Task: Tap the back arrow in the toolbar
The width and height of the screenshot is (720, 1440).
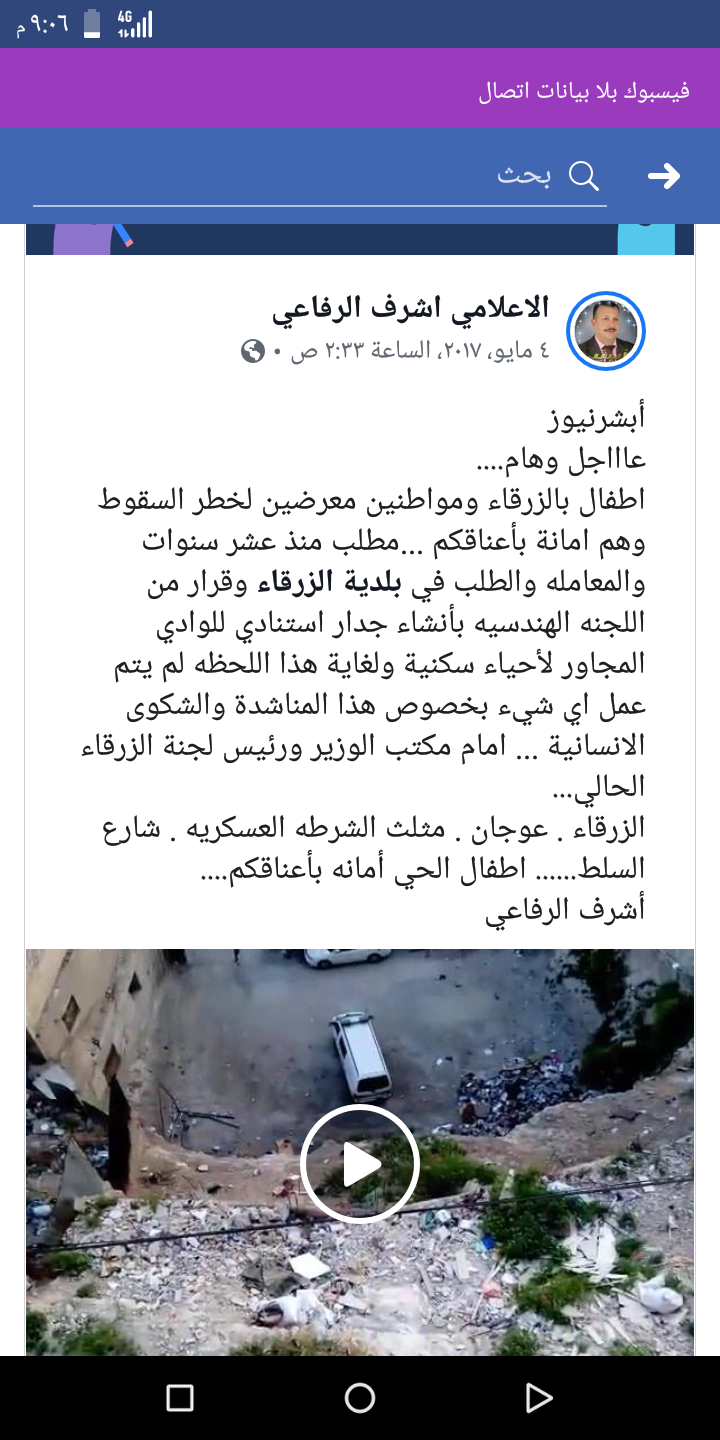Action: tap(664, 176)
